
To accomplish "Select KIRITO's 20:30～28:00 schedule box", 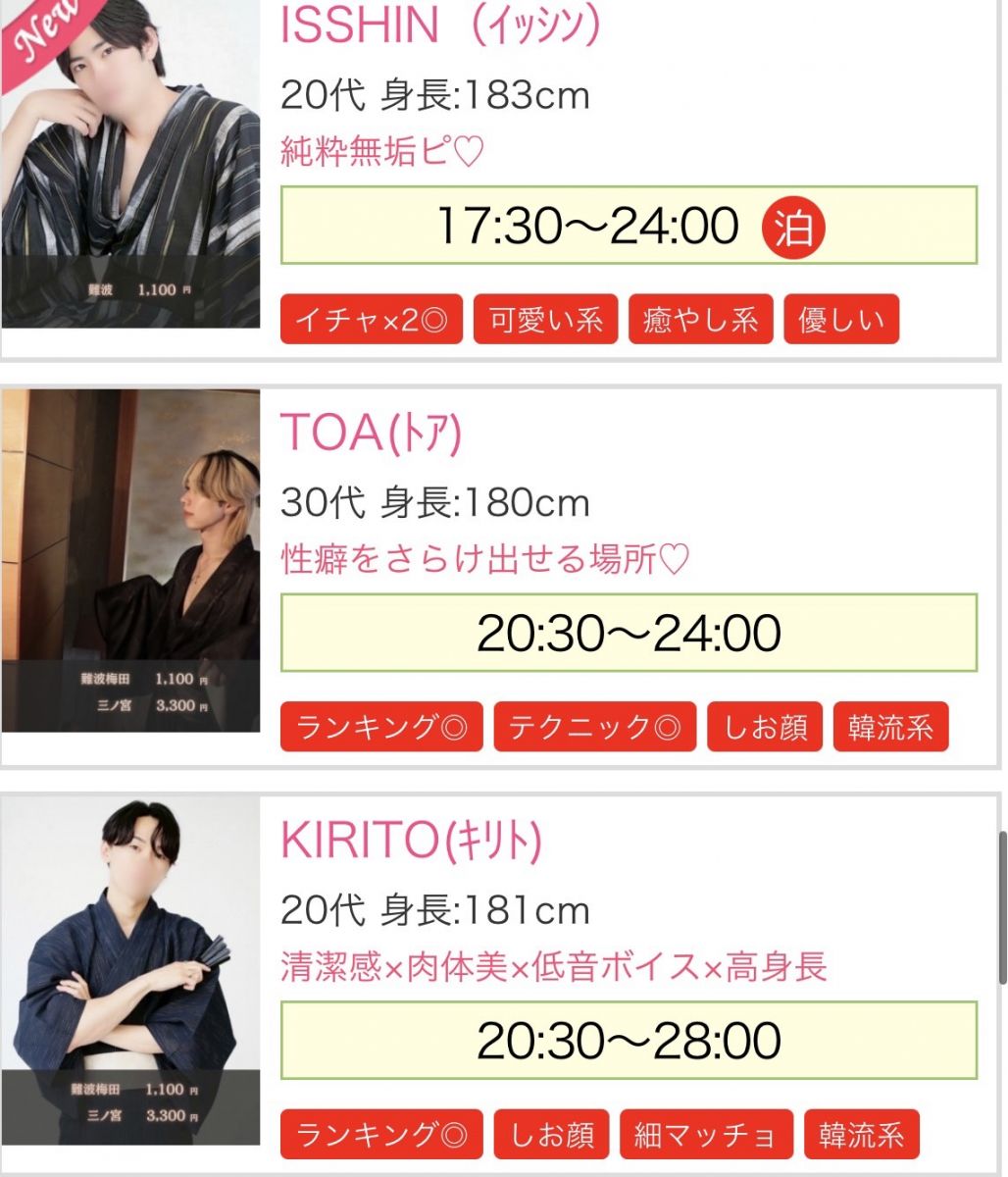I will 629,1041.
